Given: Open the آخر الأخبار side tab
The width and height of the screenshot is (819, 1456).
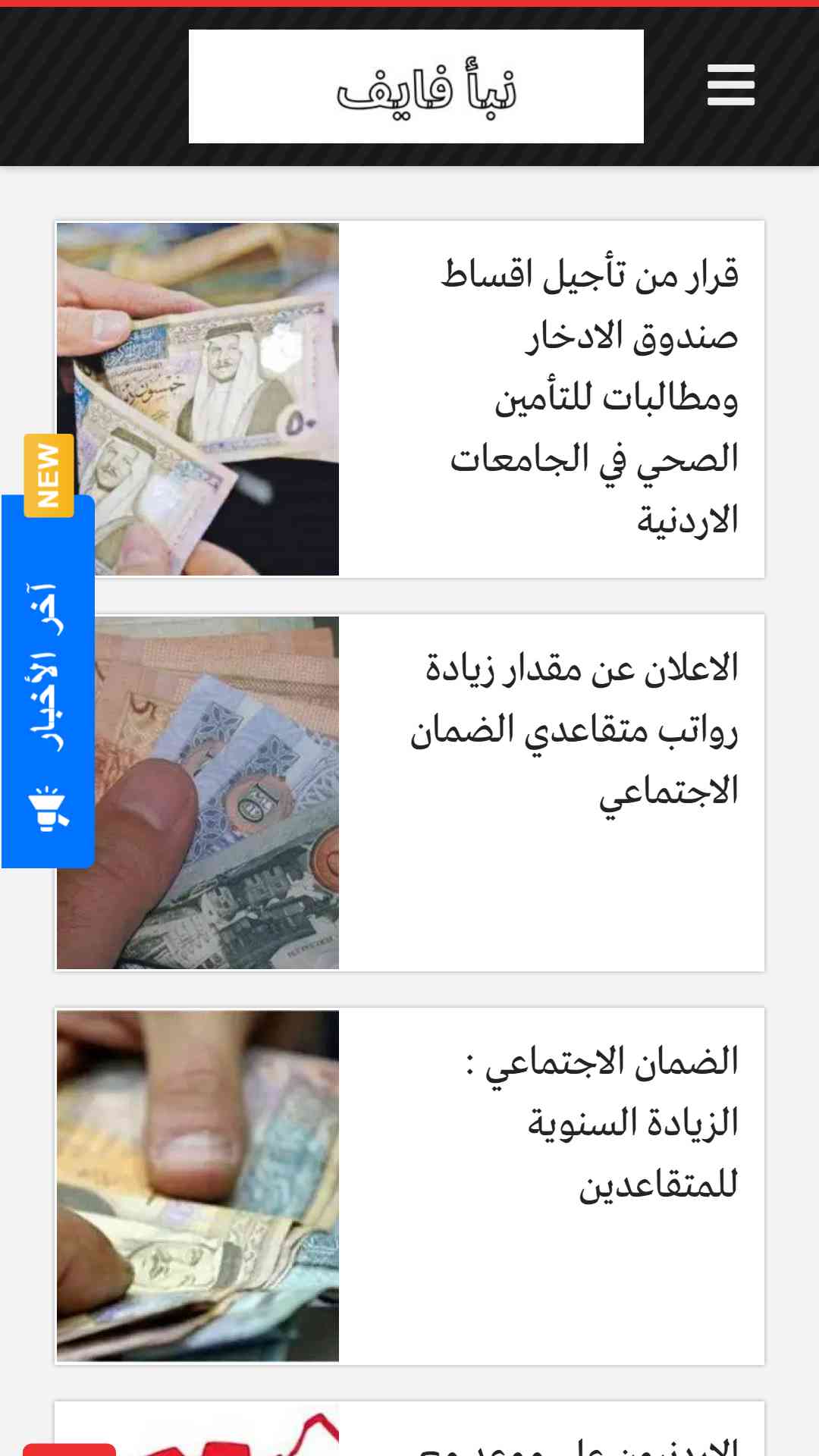Looking at the screenshot, I should 47,682.
